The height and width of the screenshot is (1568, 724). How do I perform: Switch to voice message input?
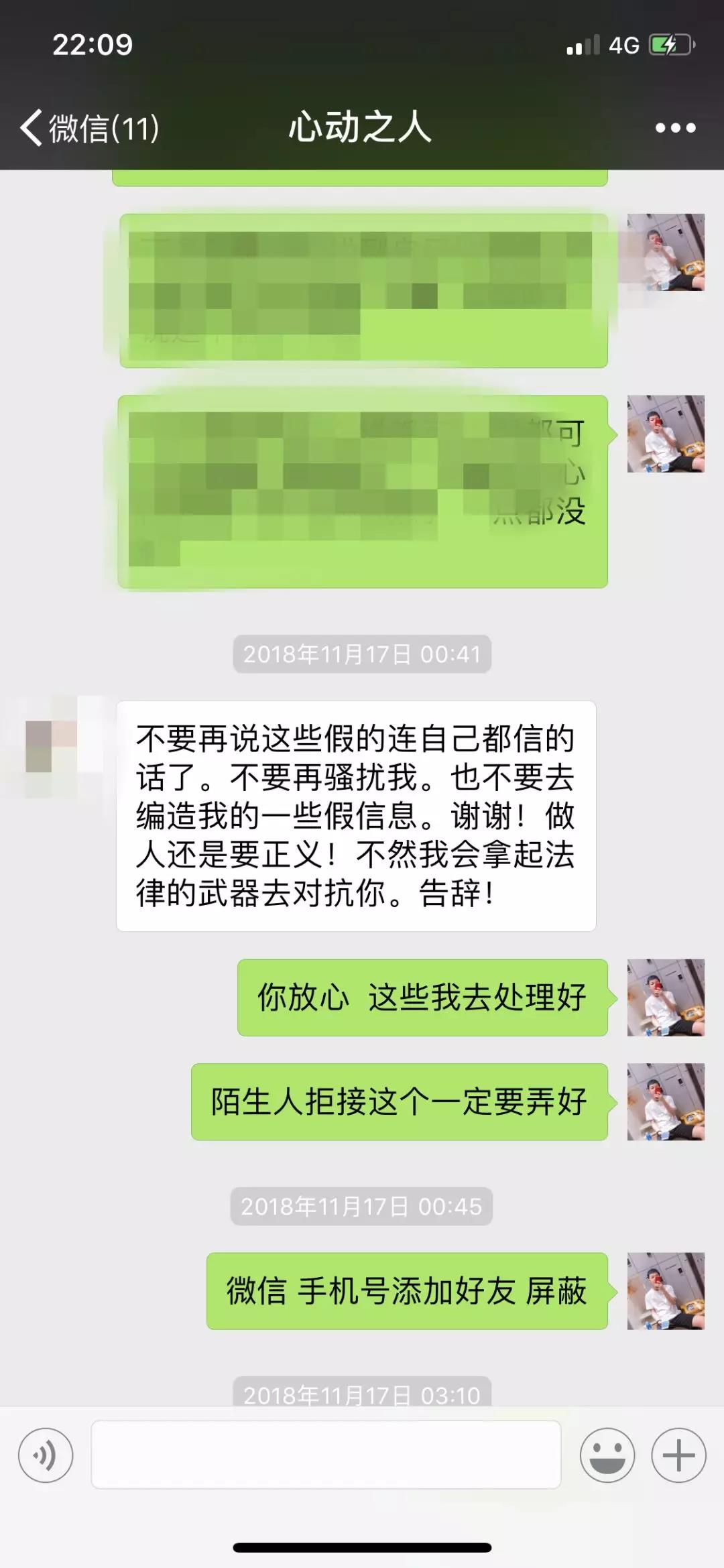tap(45, 1455)
